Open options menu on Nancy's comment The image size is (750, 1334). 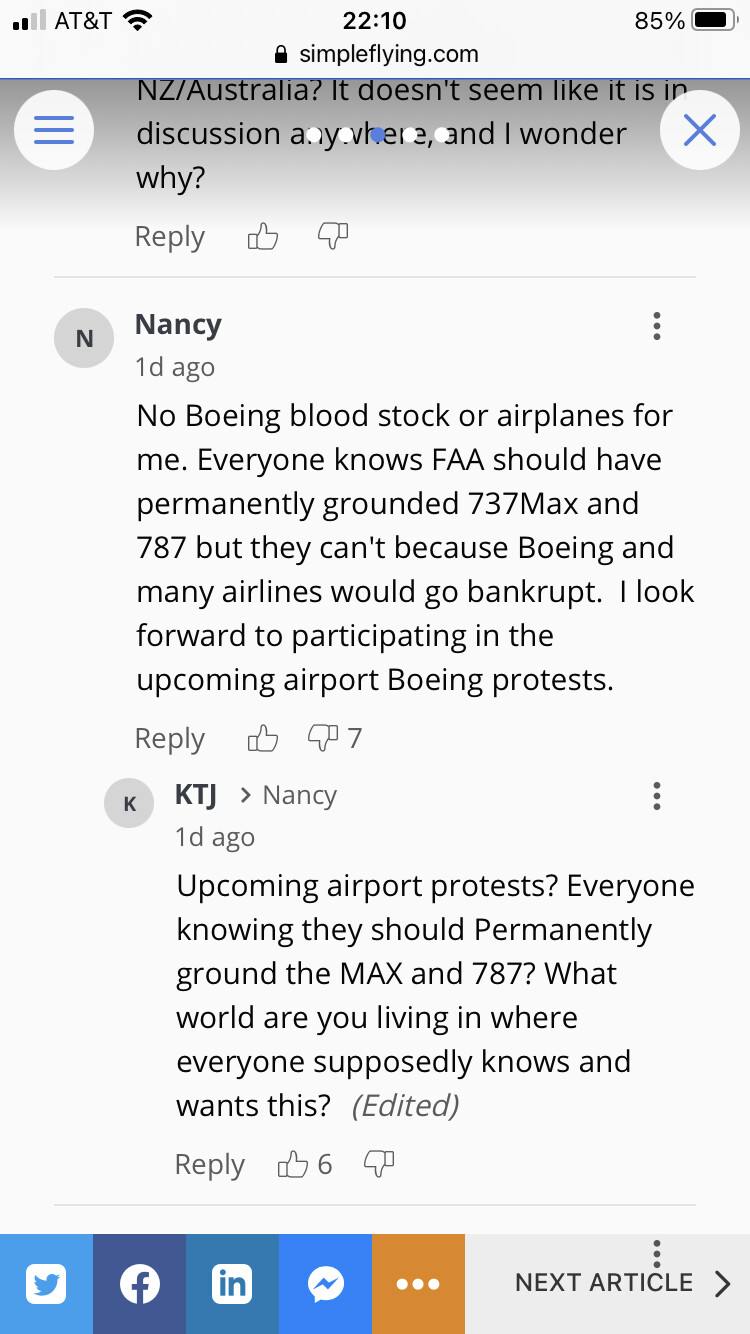tap(656, 326)
